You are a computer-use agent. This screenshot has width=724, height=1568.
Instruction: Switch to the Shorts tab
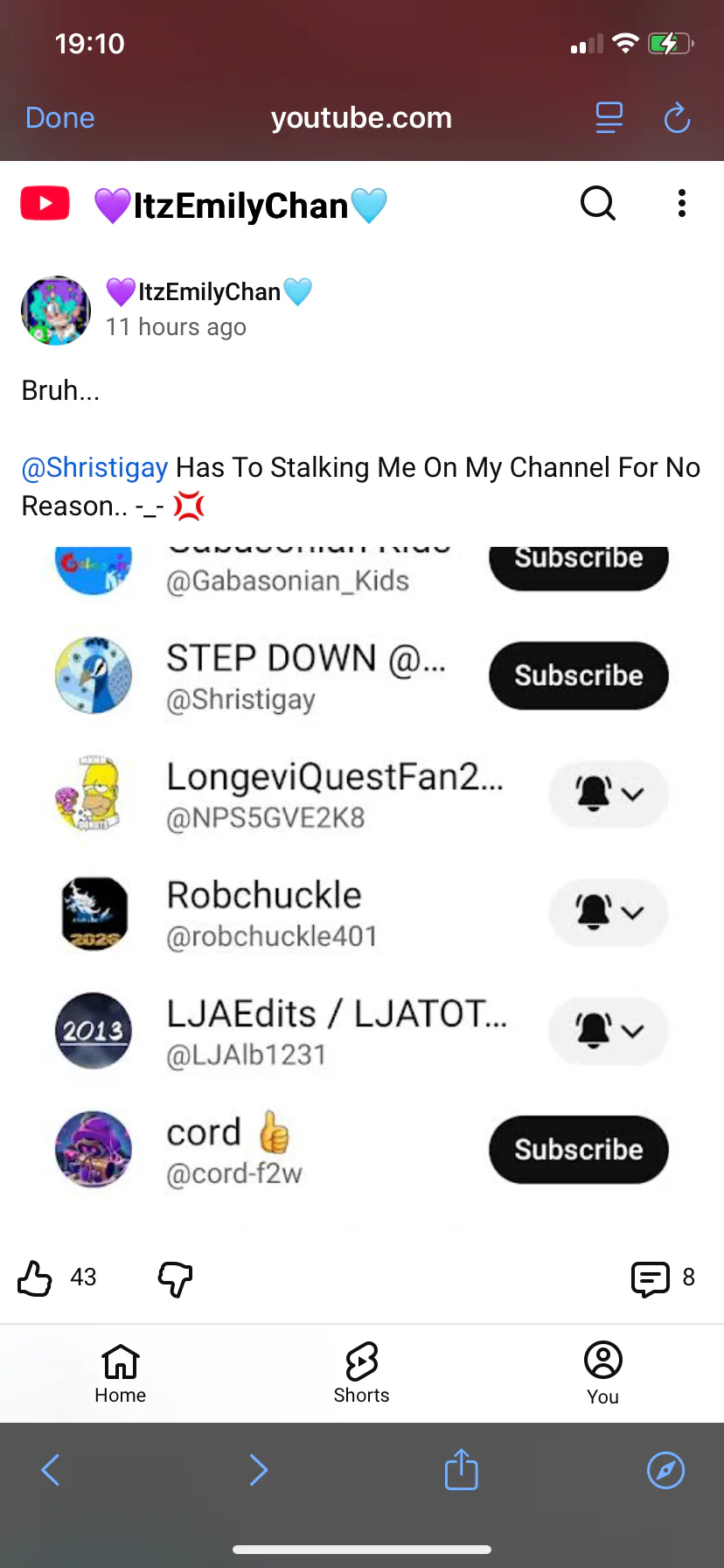click(361, 1372)
